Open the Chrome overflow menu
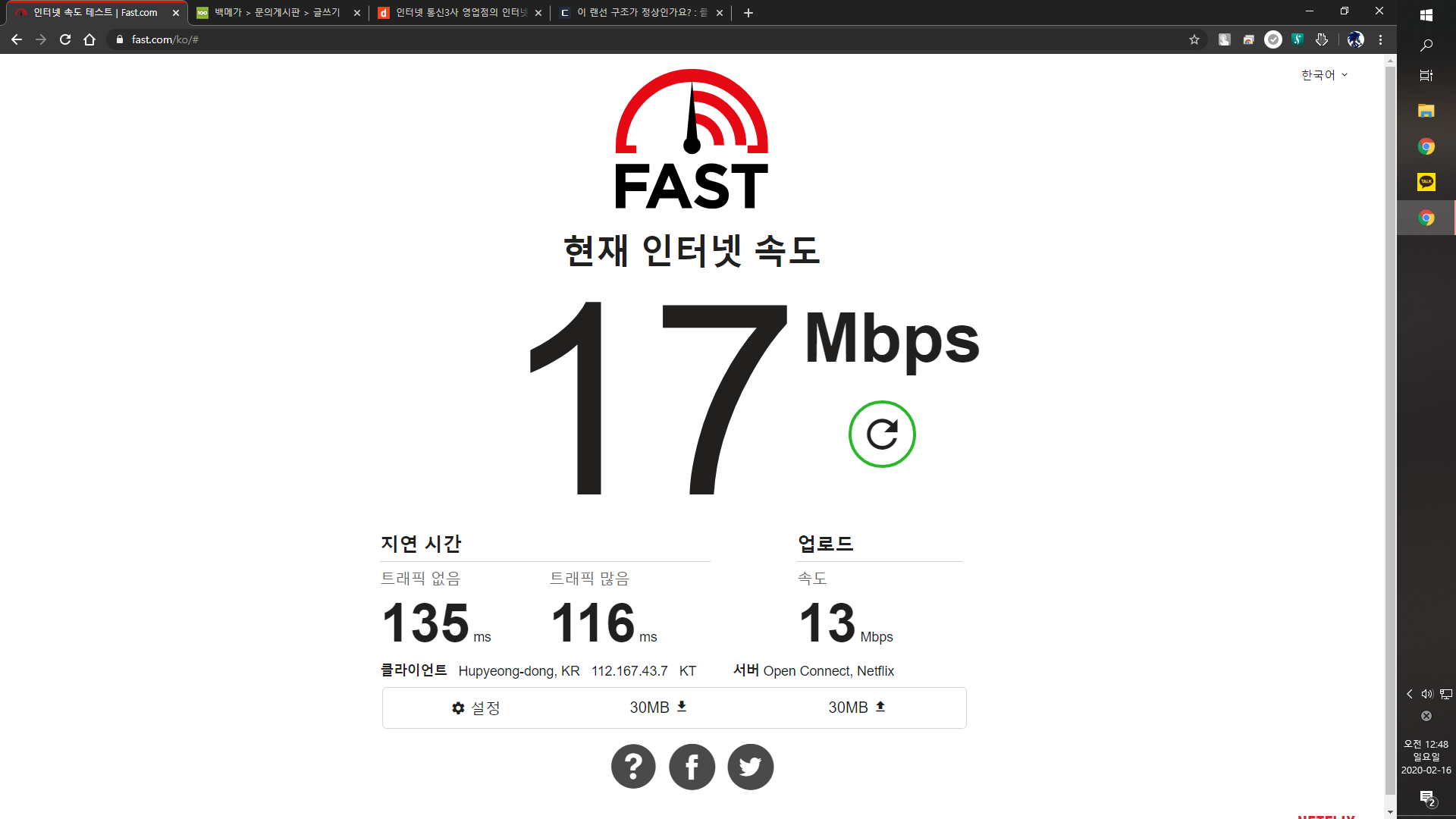1456x819 pixels. (x=1380, y=39)
